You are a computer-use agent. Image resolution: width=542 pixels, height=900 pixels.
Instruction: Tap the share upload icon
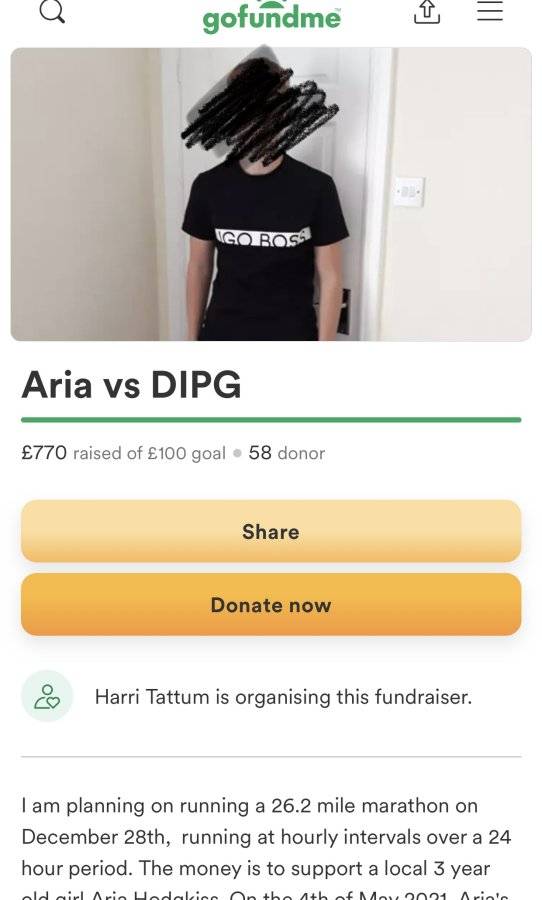[427, 11]
